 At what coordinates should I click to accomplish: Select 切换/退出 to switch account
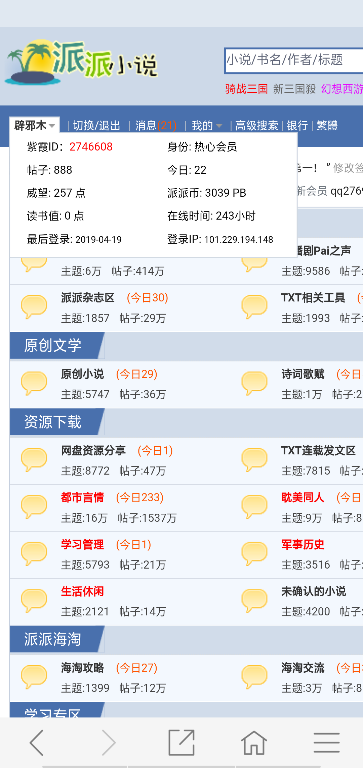click(97, 125)
